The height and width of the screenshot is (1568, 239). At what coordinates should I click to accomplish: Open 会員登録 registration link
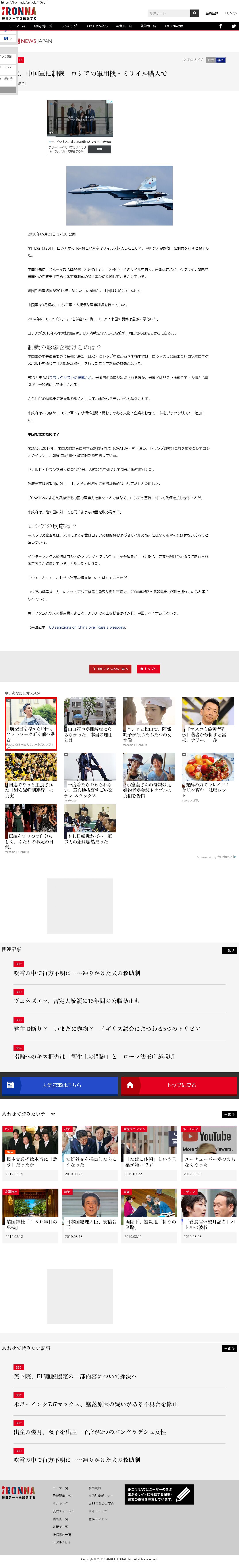click(x=212, y=13)
